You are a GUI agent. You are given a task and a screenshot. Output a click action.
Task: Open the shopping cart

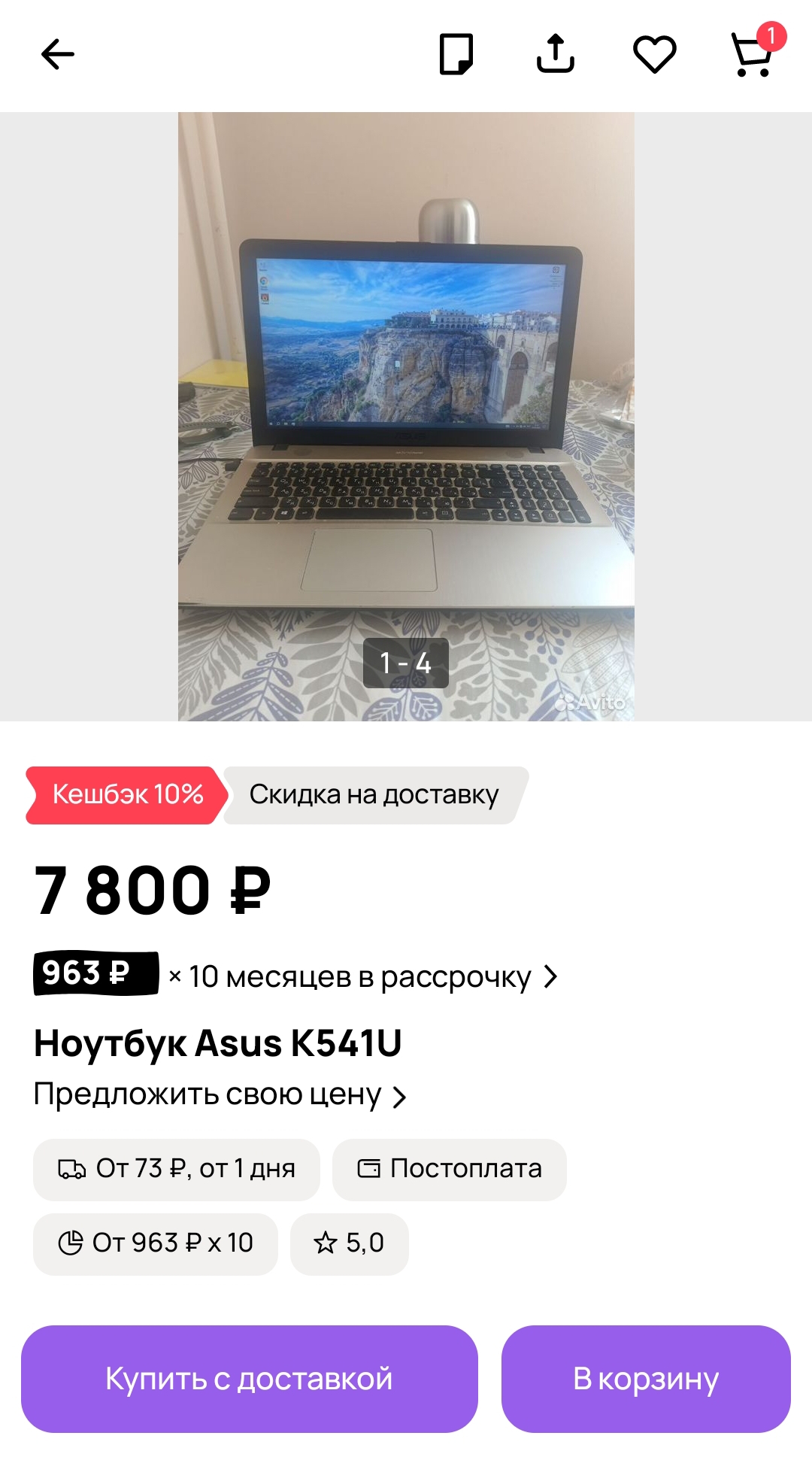[x=754, y=53]
